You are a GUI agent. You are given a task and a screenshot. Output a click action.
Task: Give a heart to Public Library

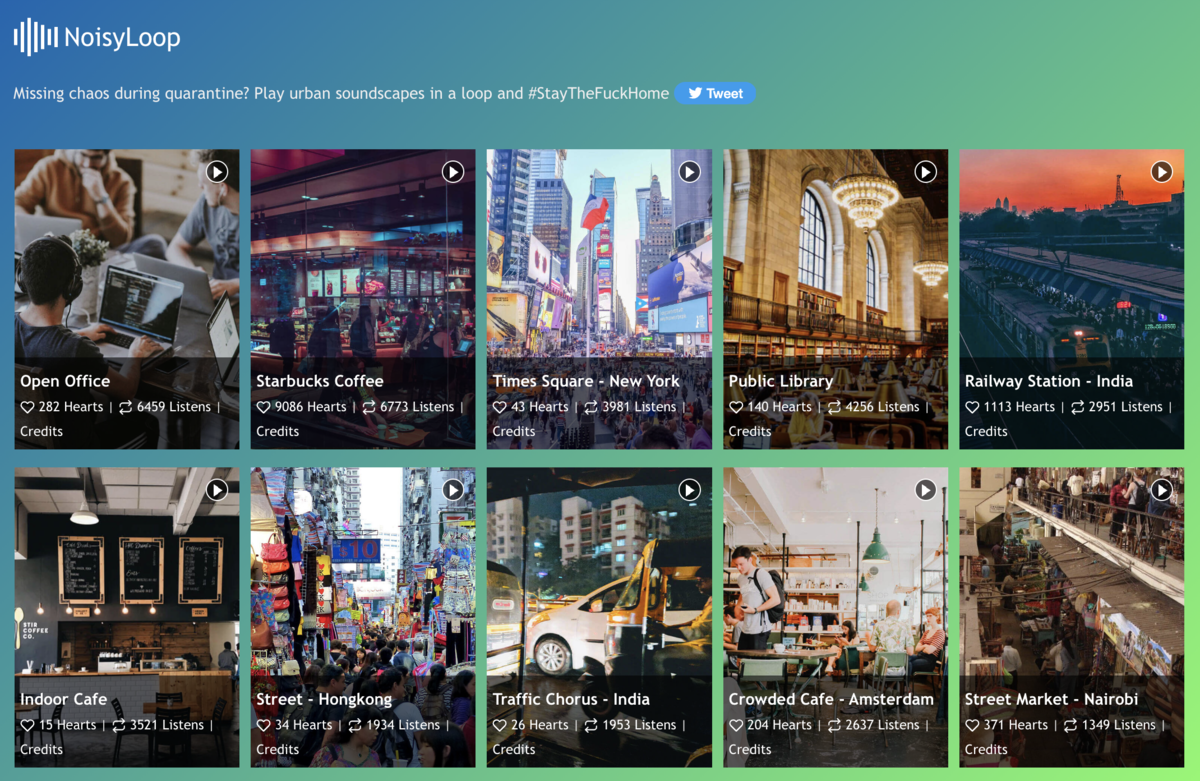point(736,407)
